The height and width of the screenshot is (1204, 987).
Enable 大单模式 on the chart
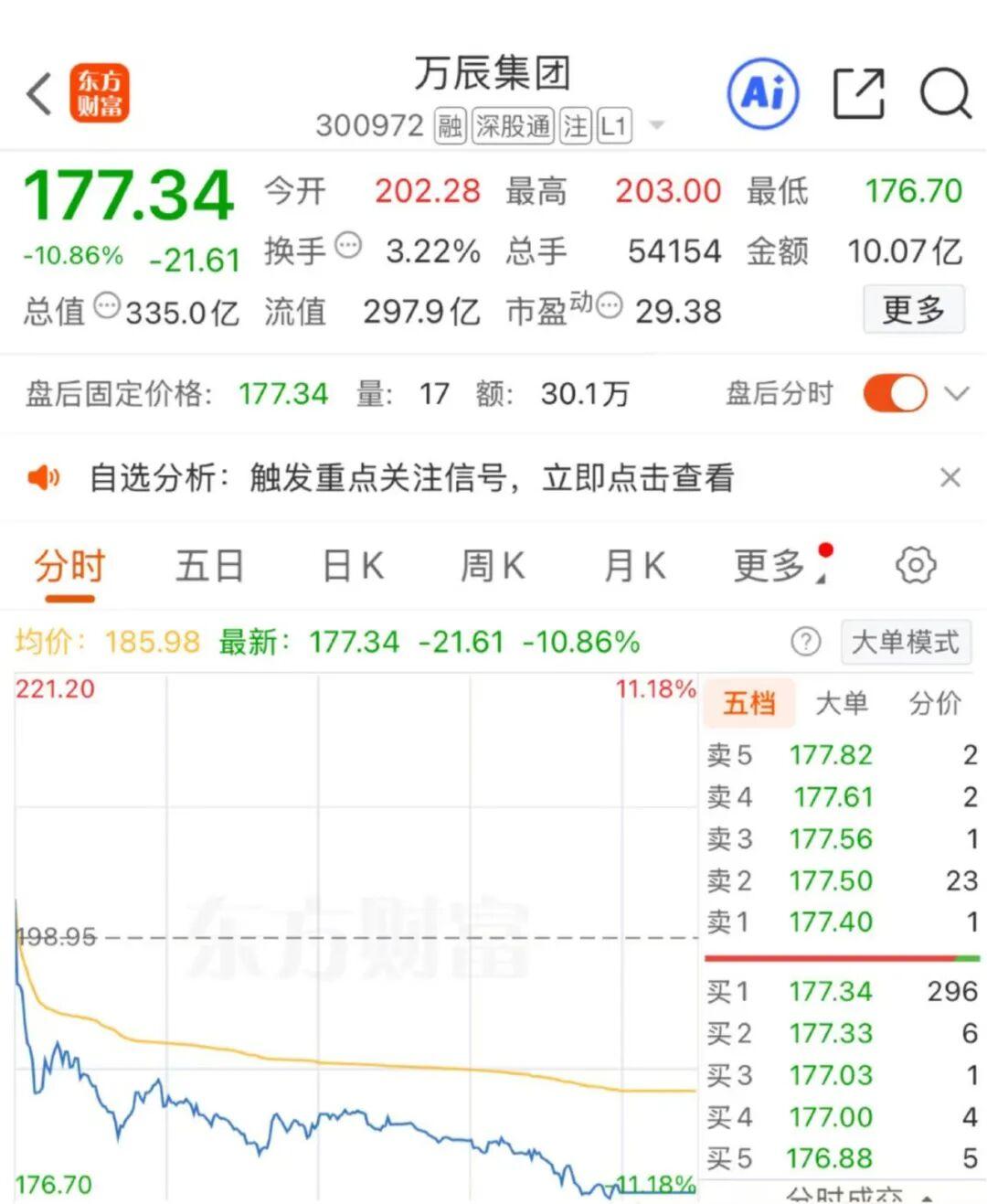click(905, 642)
